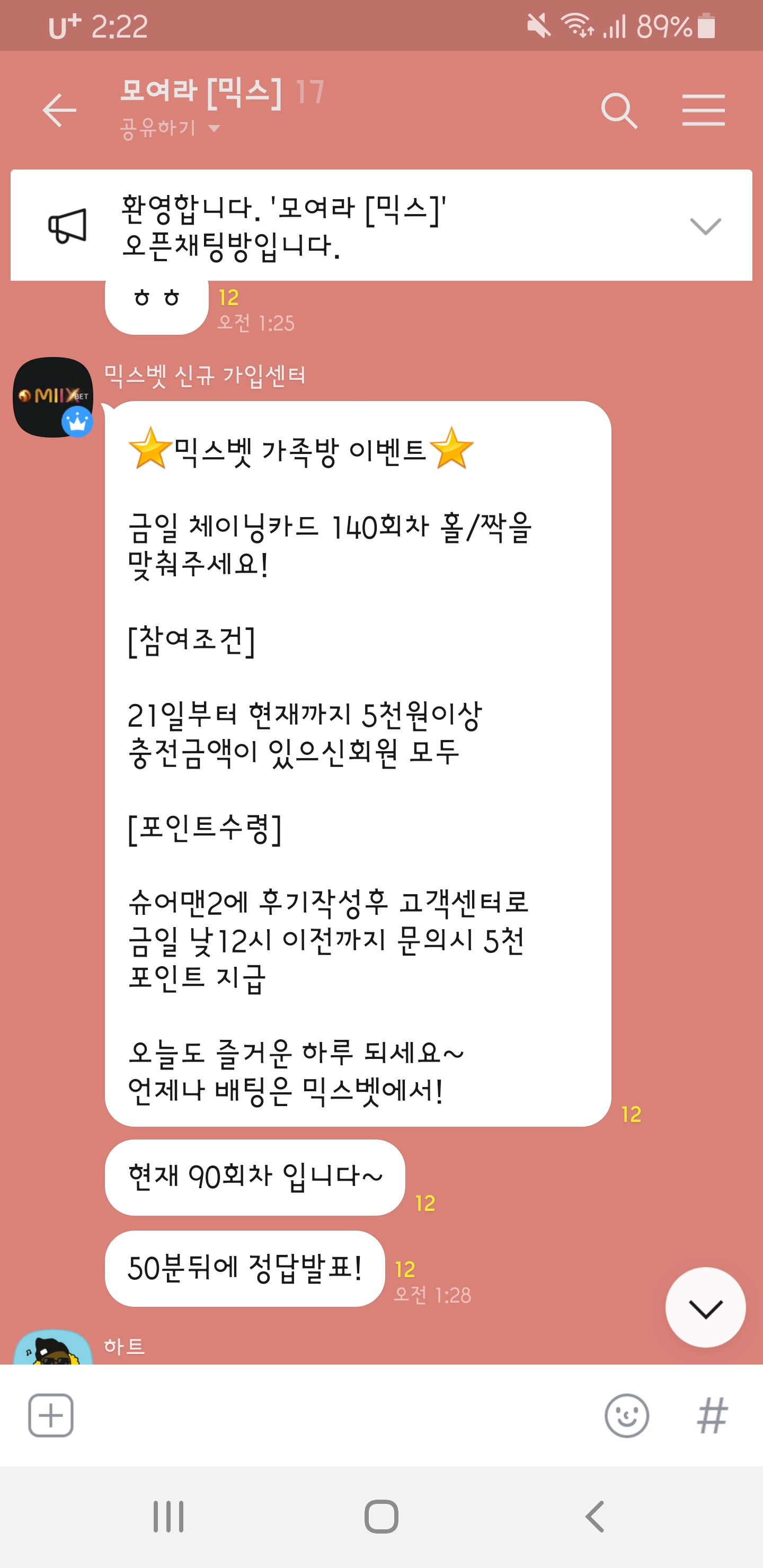The image size is (763, 1568).
Task: View 하트's profile picture
Action: point(53,1349)
